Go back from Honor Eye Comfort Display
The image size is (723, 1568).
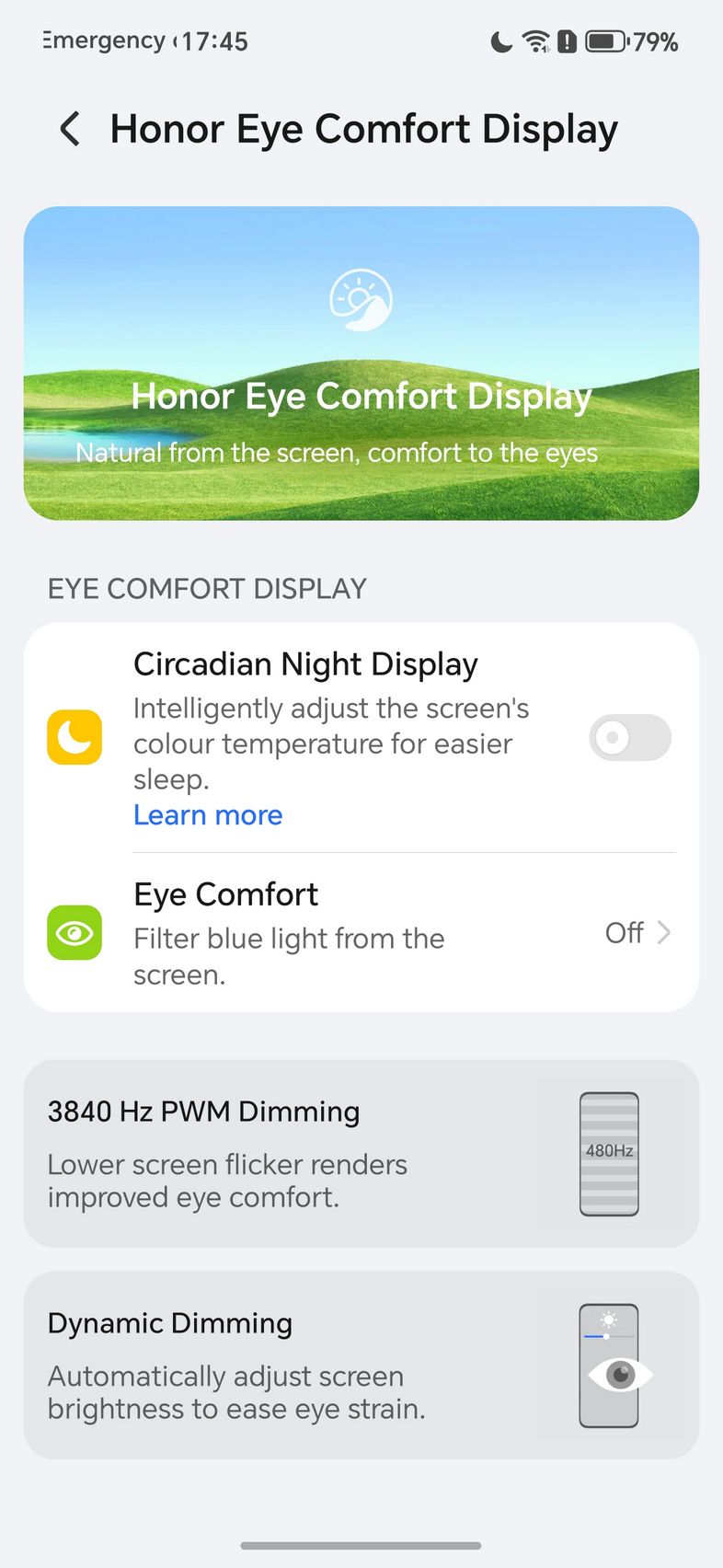[70, 129]
